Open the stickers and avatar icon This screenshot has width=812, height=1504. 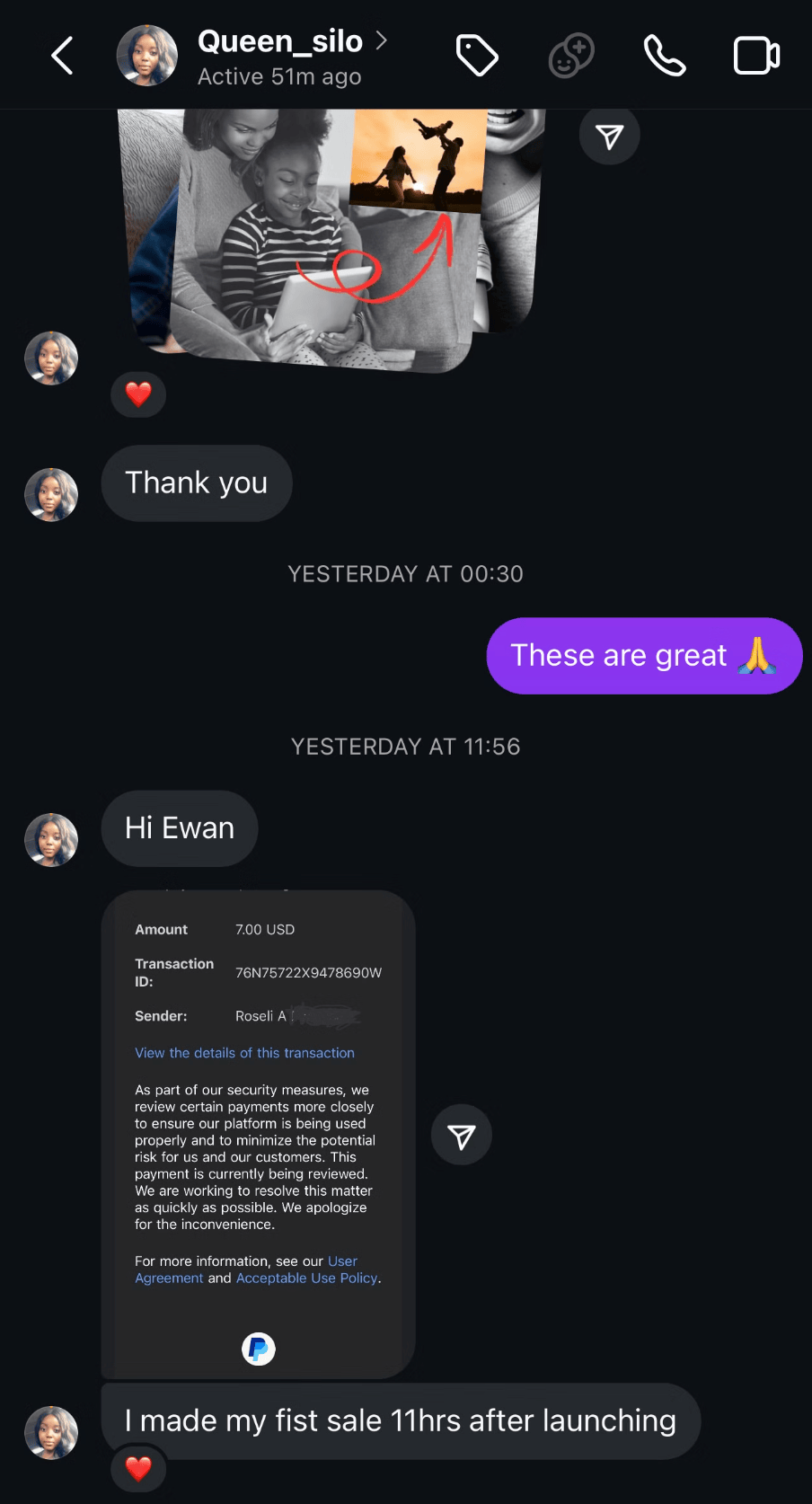571,56
